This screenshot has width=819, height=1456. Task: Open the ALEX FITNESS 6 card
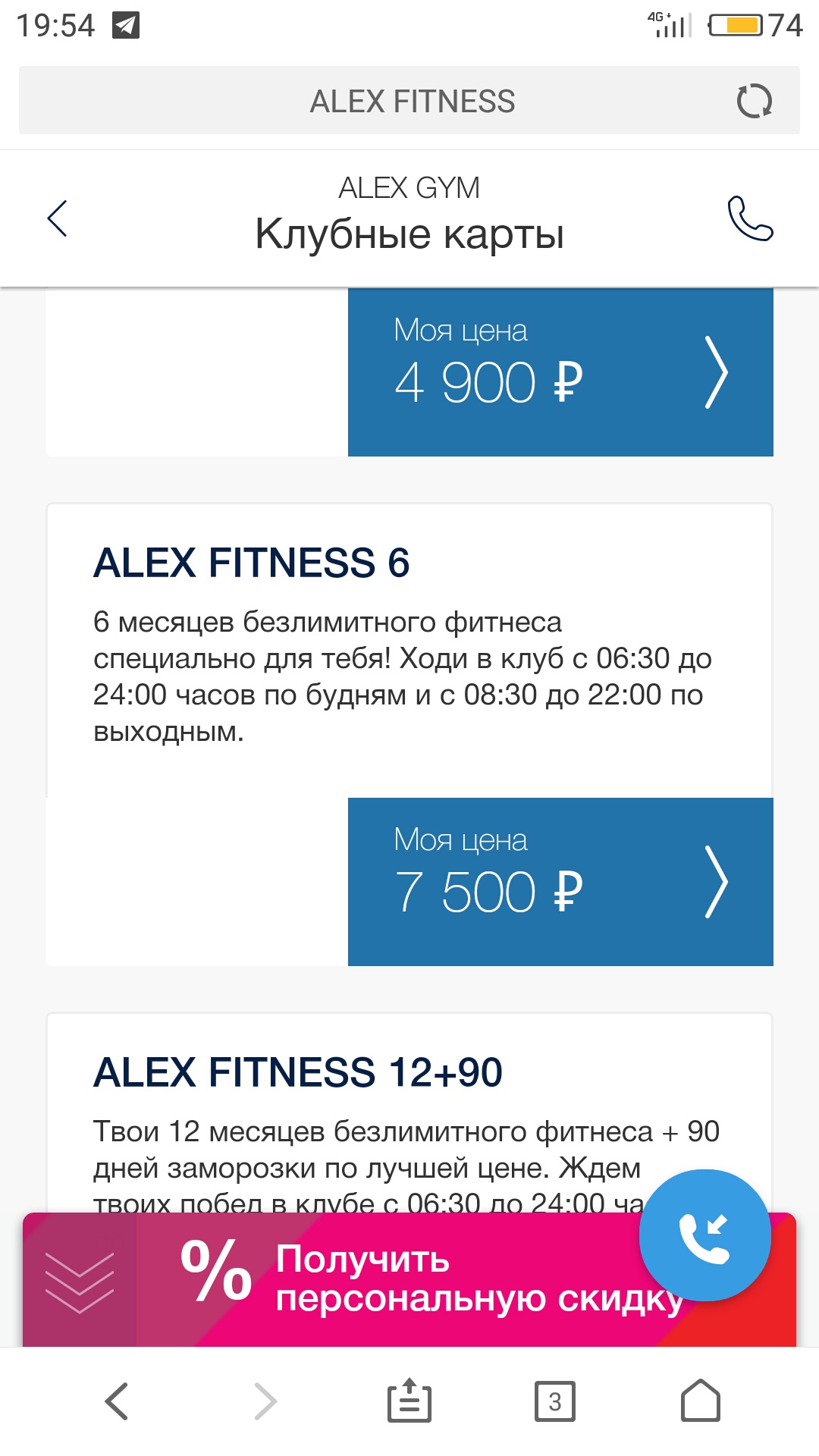251,563
